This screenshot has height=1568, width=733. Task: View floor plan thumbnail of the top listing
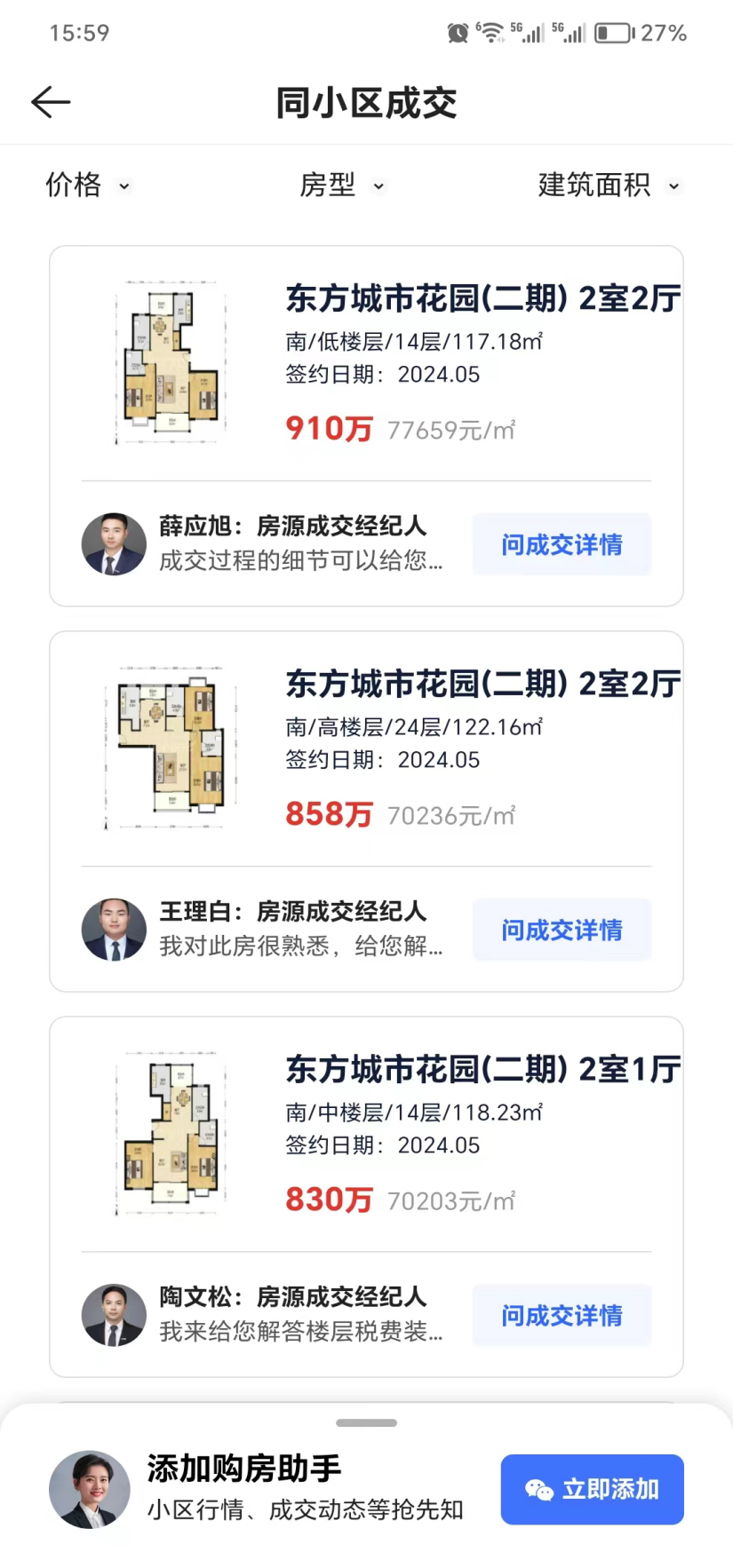click(170, 362)
